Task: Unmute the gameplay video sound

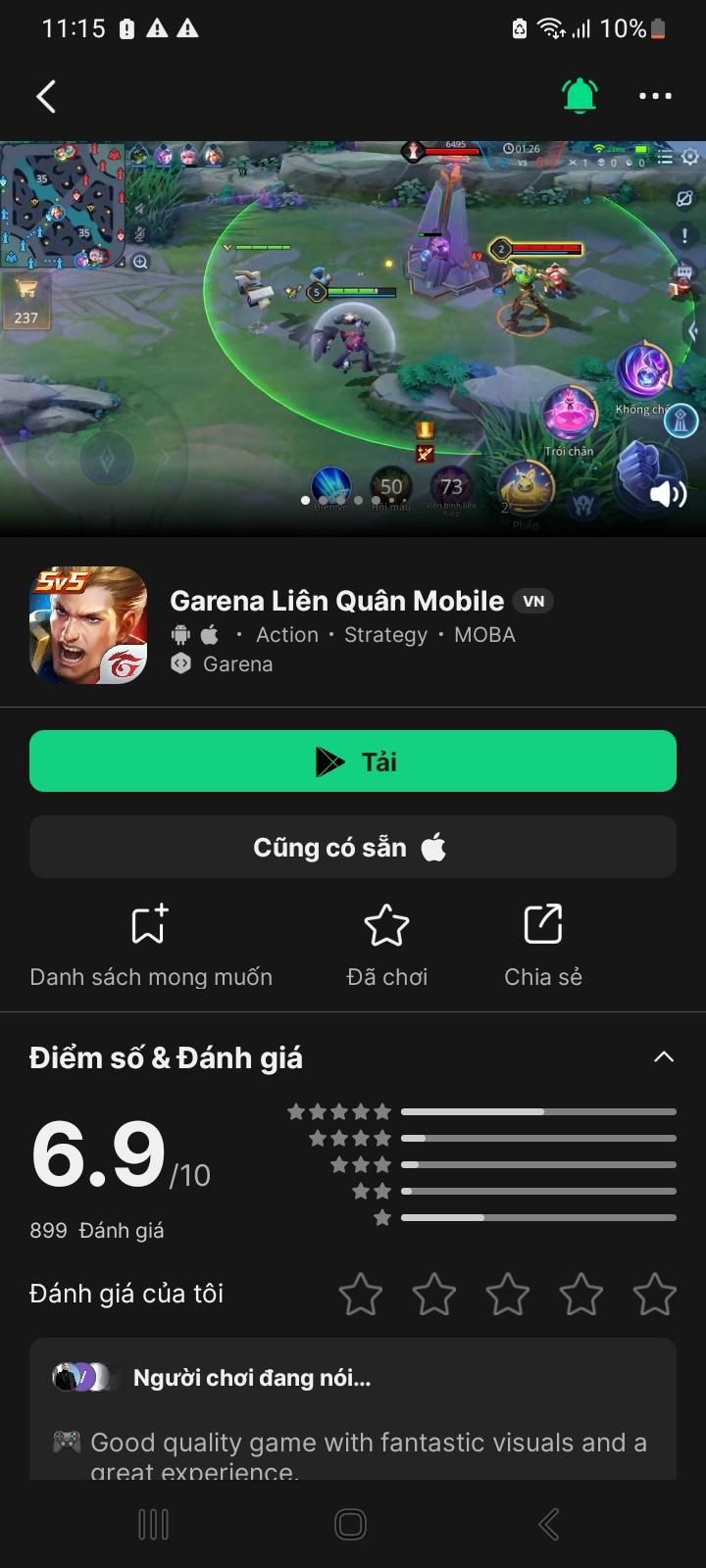Action: (x=668, y=493)
